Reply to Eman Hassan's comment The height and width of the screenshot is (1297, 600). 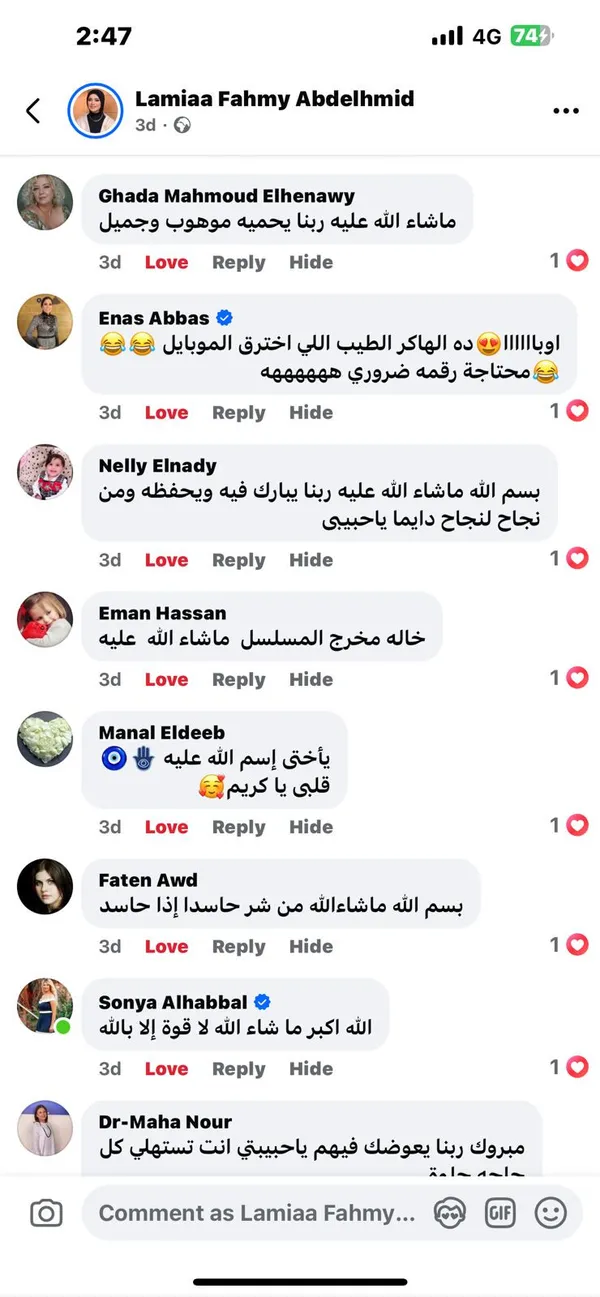238,679
